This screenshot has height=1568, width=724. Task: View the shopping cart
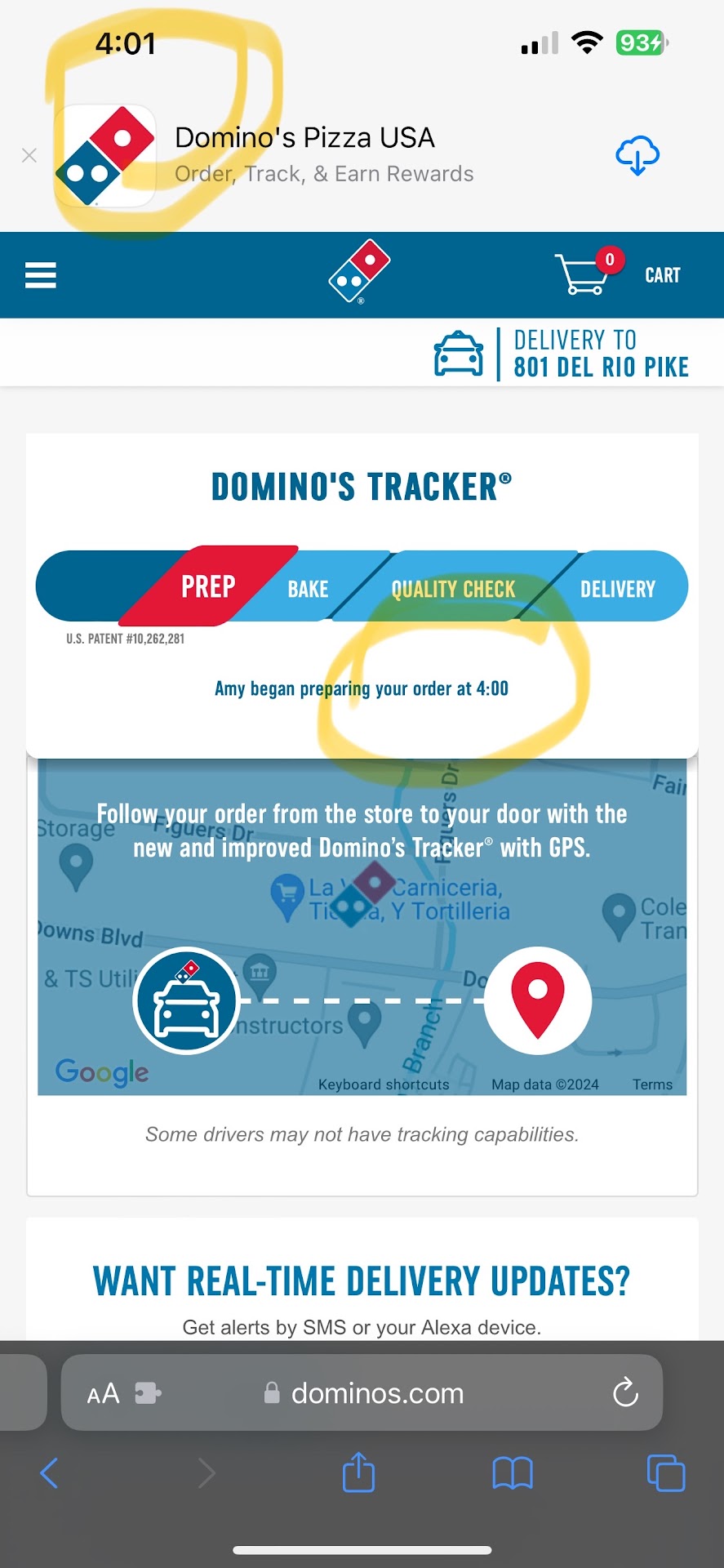tap(617, 274)
